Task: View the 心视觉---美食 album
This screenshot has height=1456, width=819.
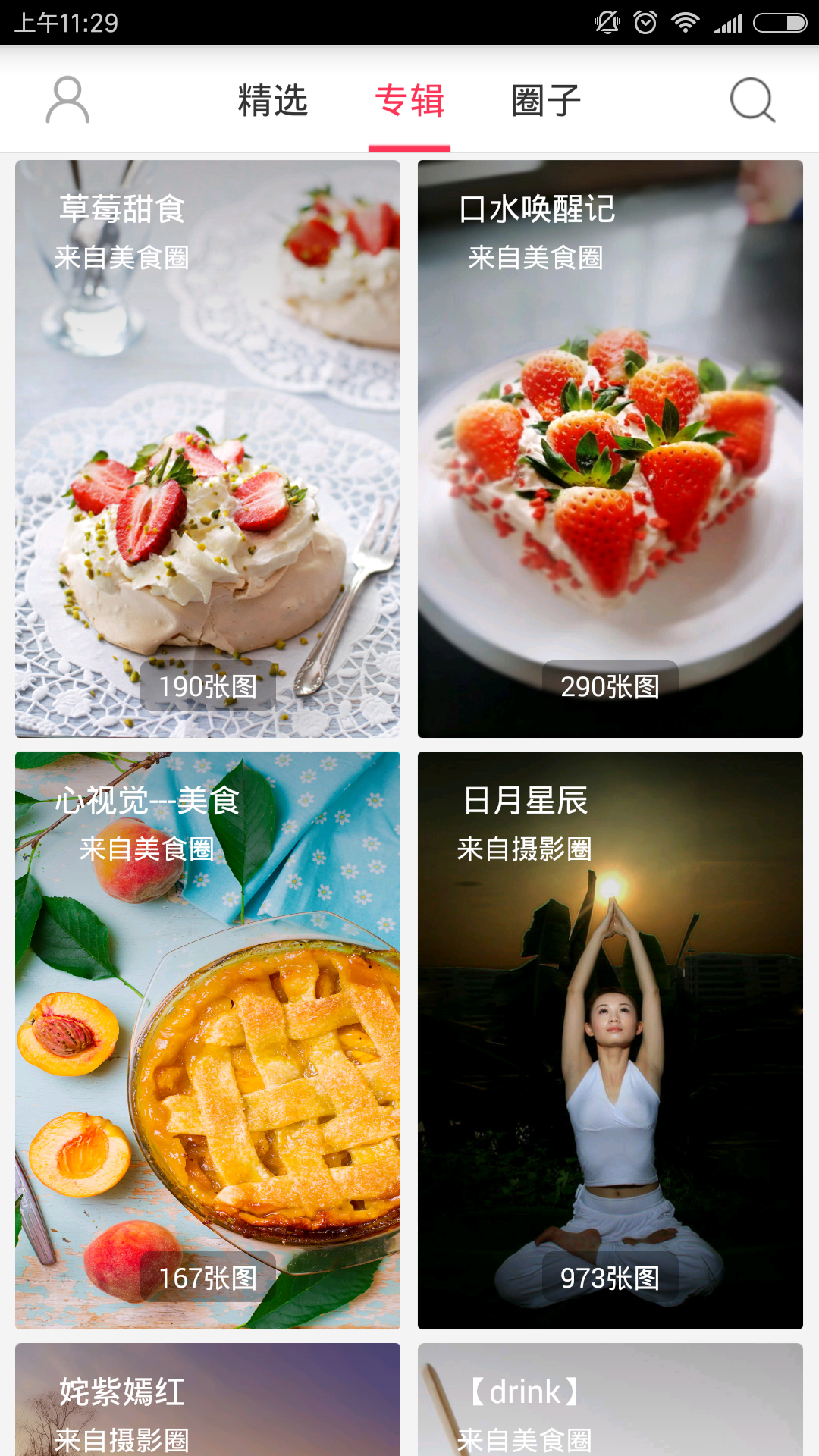Action: 208,1040
